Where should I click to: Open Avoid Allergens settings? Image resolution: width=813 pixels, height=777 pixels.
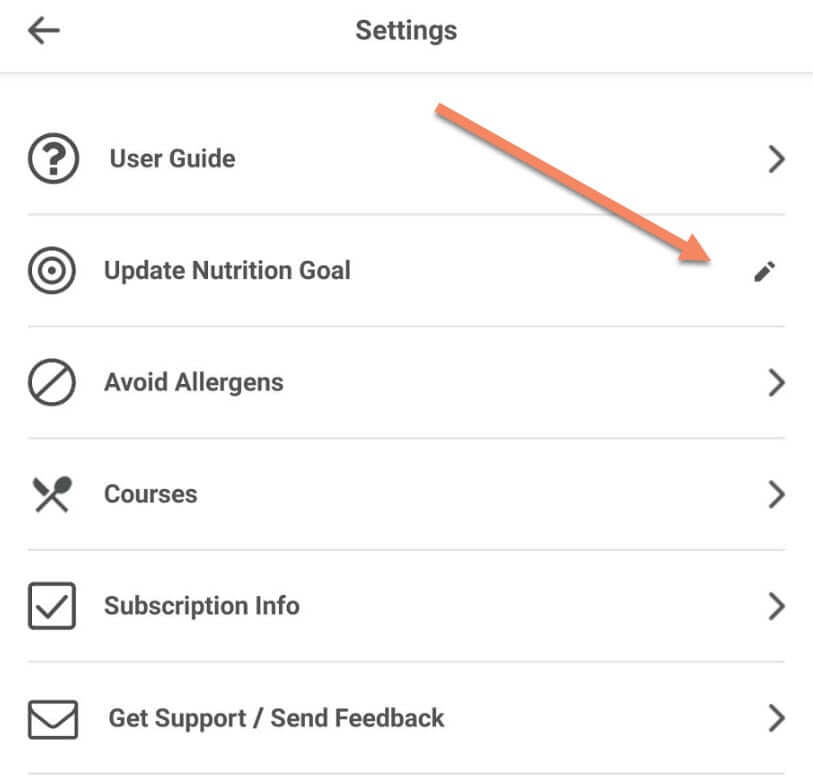[x=194, y=382]
